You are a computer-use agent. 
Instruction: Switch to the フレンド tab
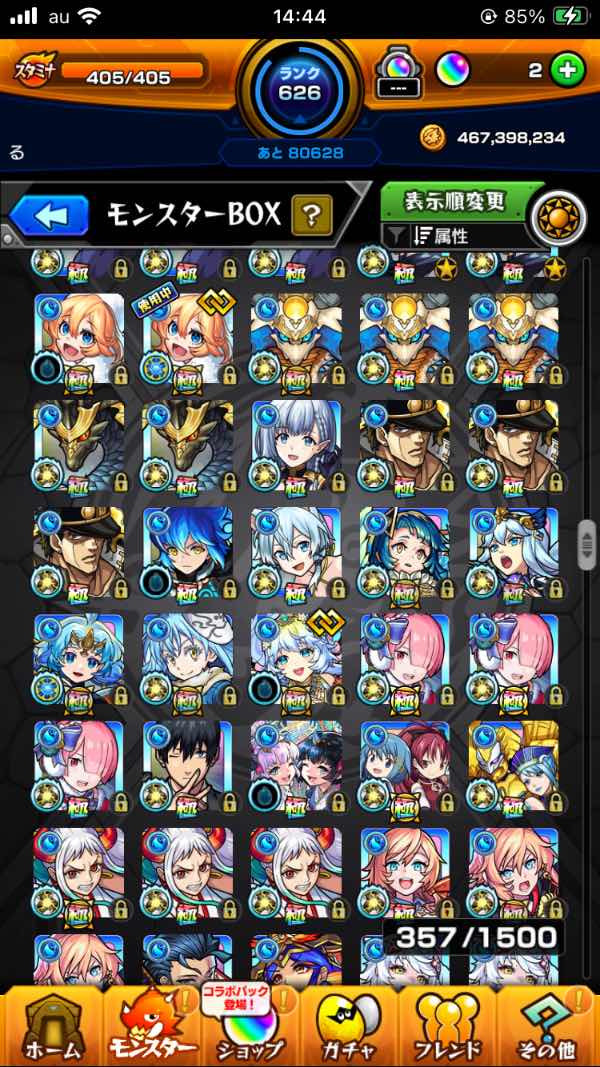[448, 1025]
